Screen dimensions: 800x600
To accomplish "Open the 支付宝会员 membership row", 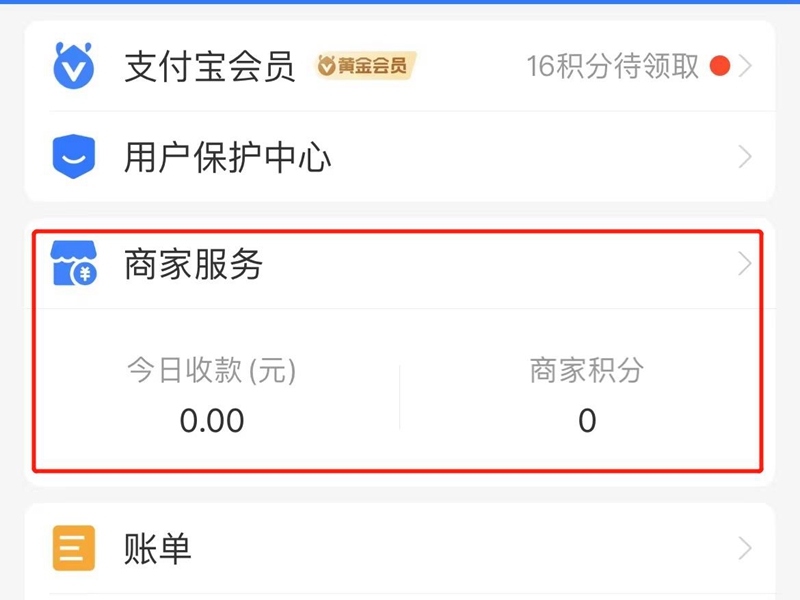I will (210, 67).
